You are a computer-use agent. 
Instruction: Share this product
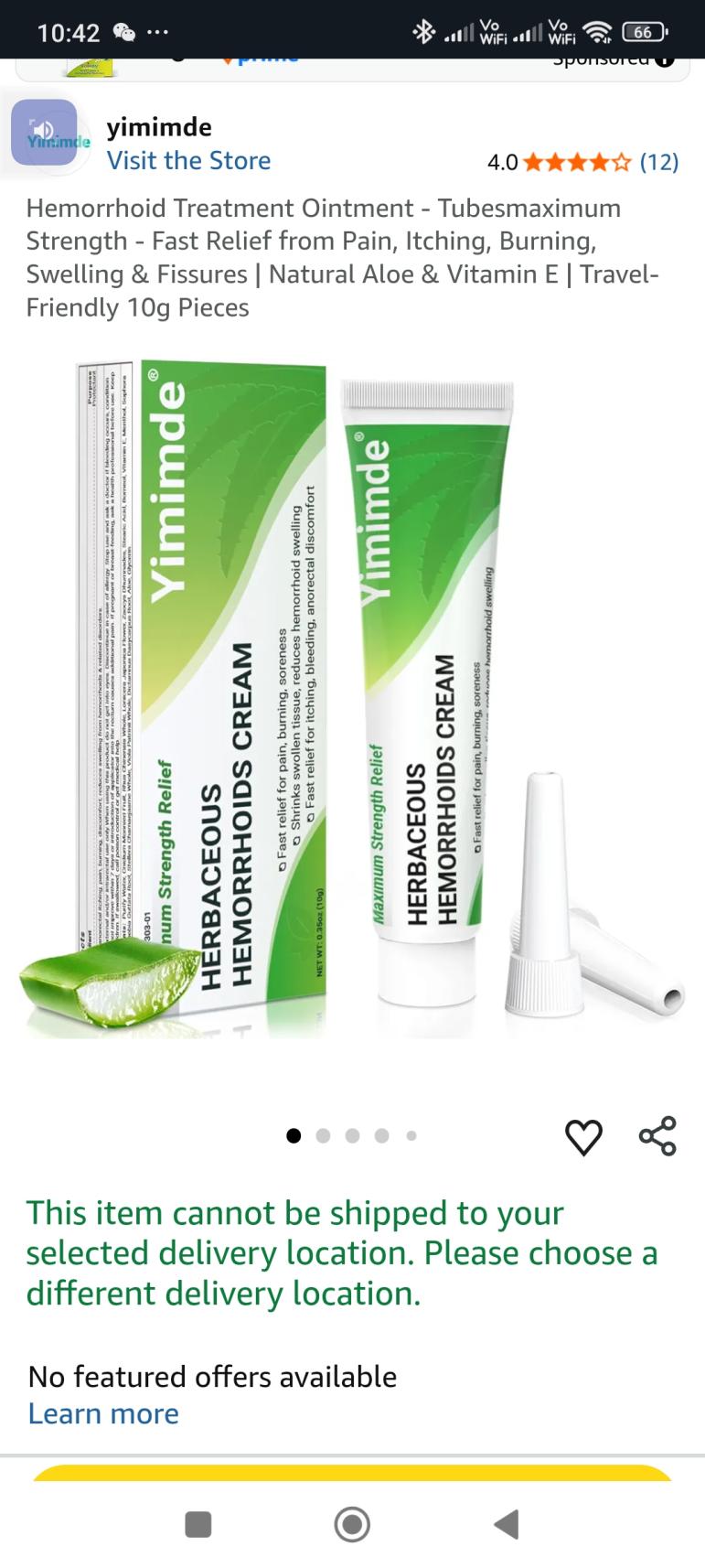(x=657, y=1136)
